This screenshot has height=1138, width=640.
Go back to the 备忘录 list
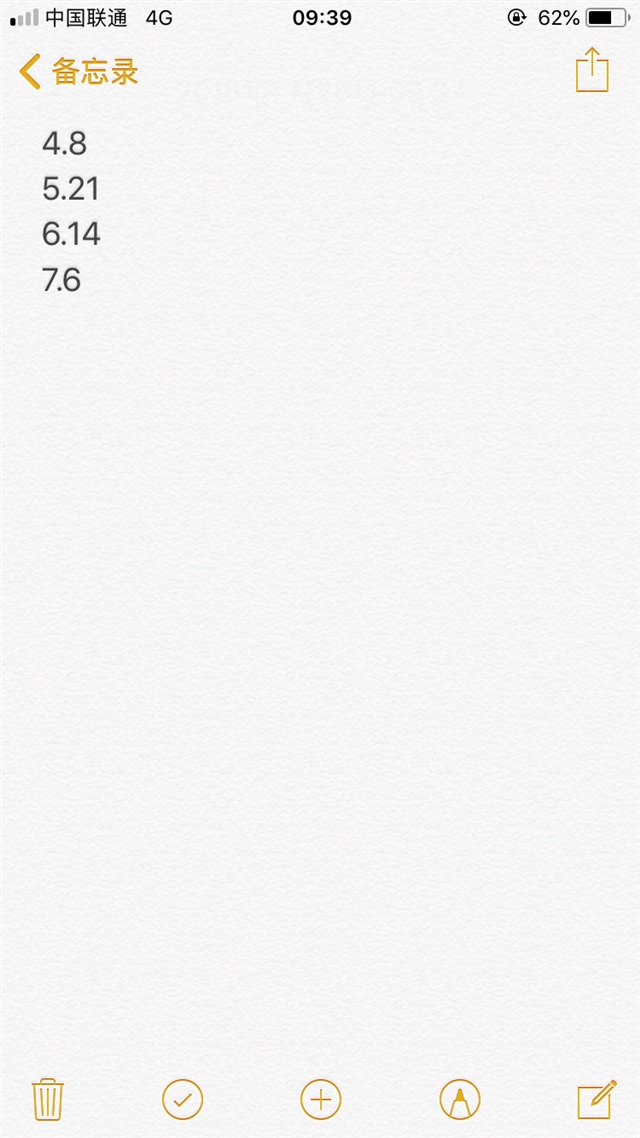(x=78, y=72)
